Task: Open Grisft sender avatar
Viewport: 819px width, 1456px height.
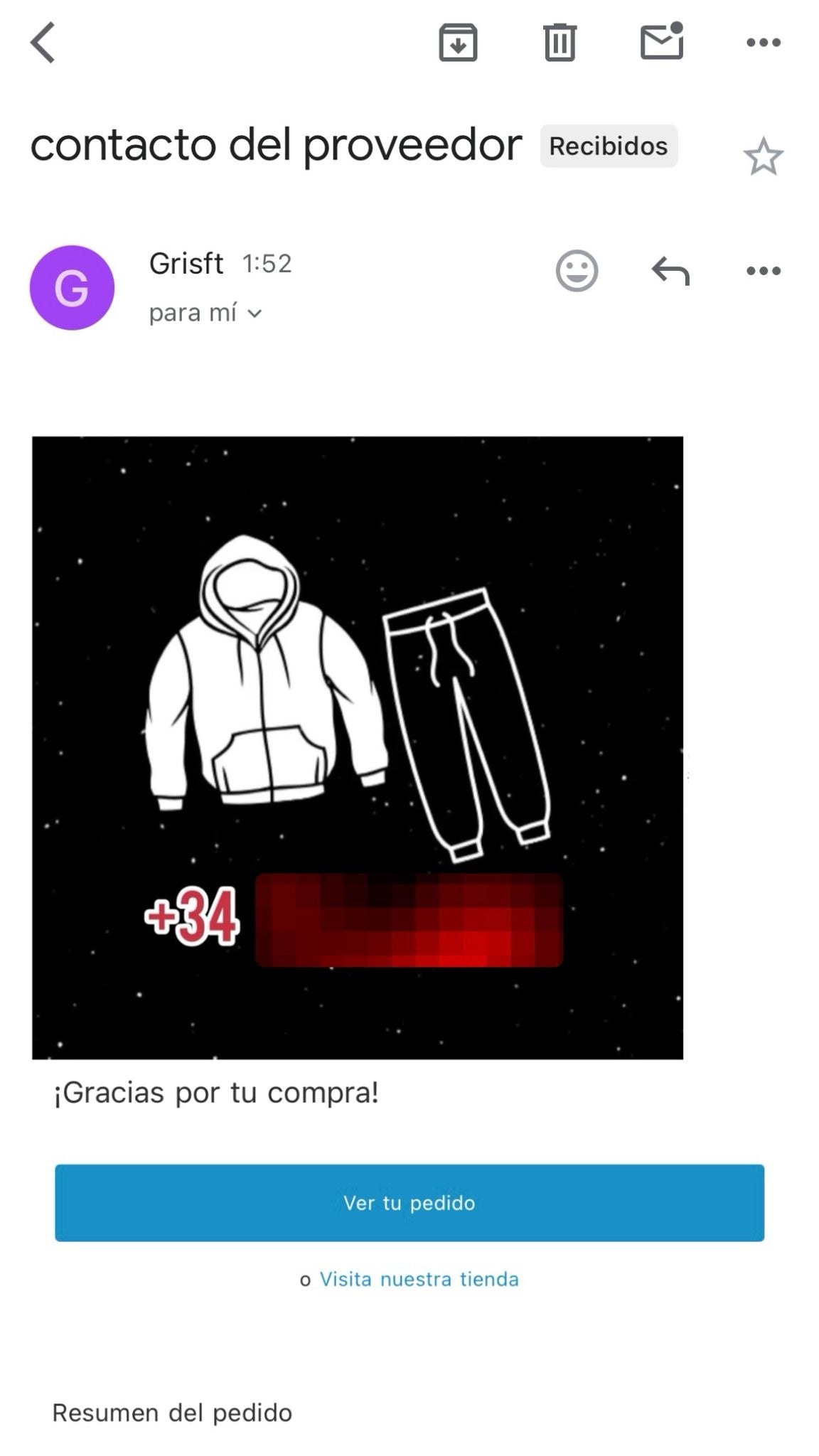Action: (x=72, y=288)
